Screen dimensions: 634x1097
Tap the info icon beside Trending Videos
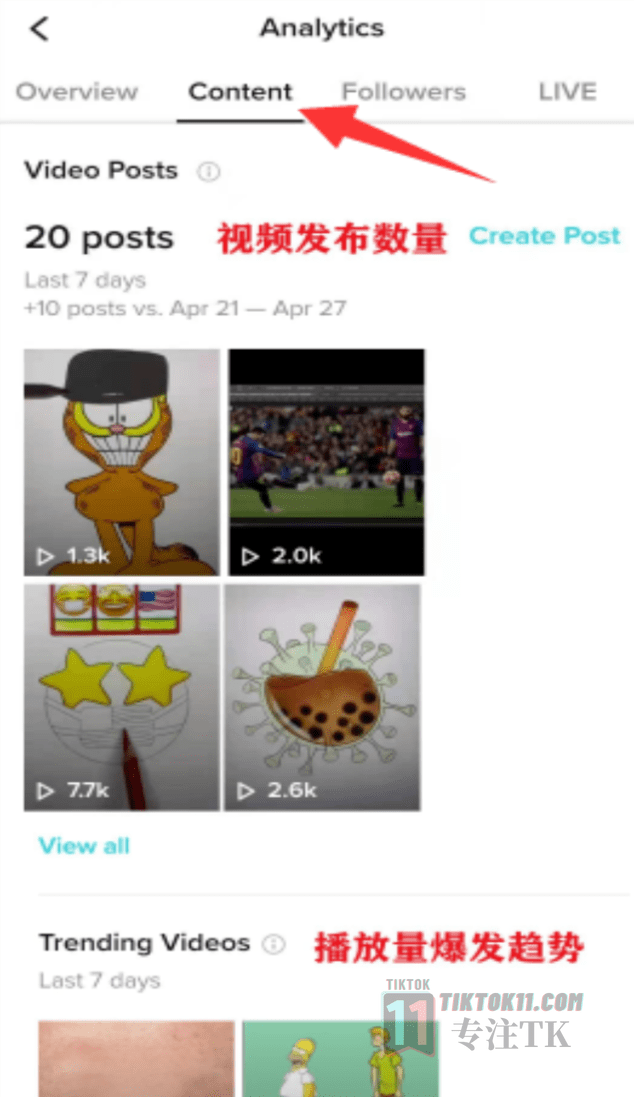tap(274, 944)
